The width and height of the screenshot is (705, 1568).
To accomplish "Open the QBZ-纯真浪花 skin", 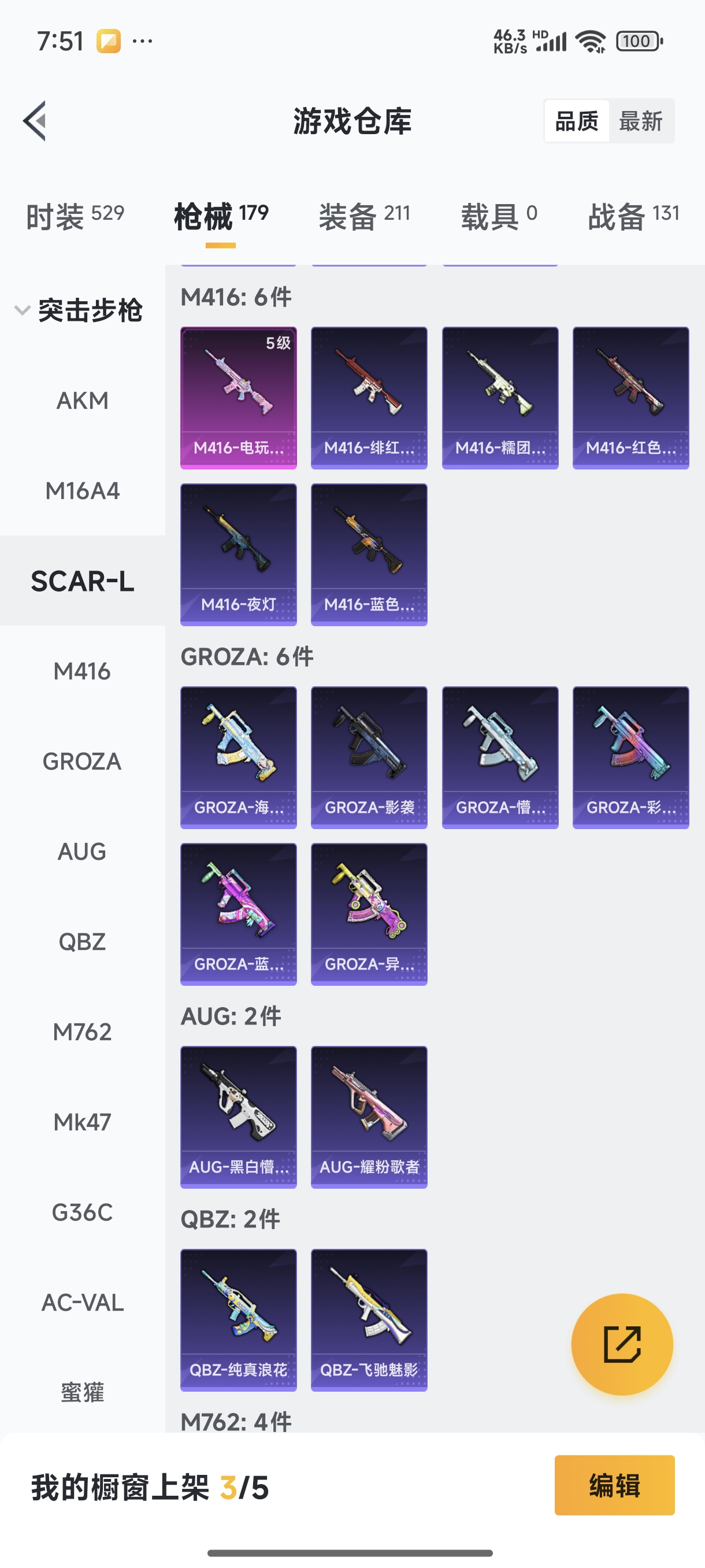I will pyautogui.click(x=239, y=1319).
